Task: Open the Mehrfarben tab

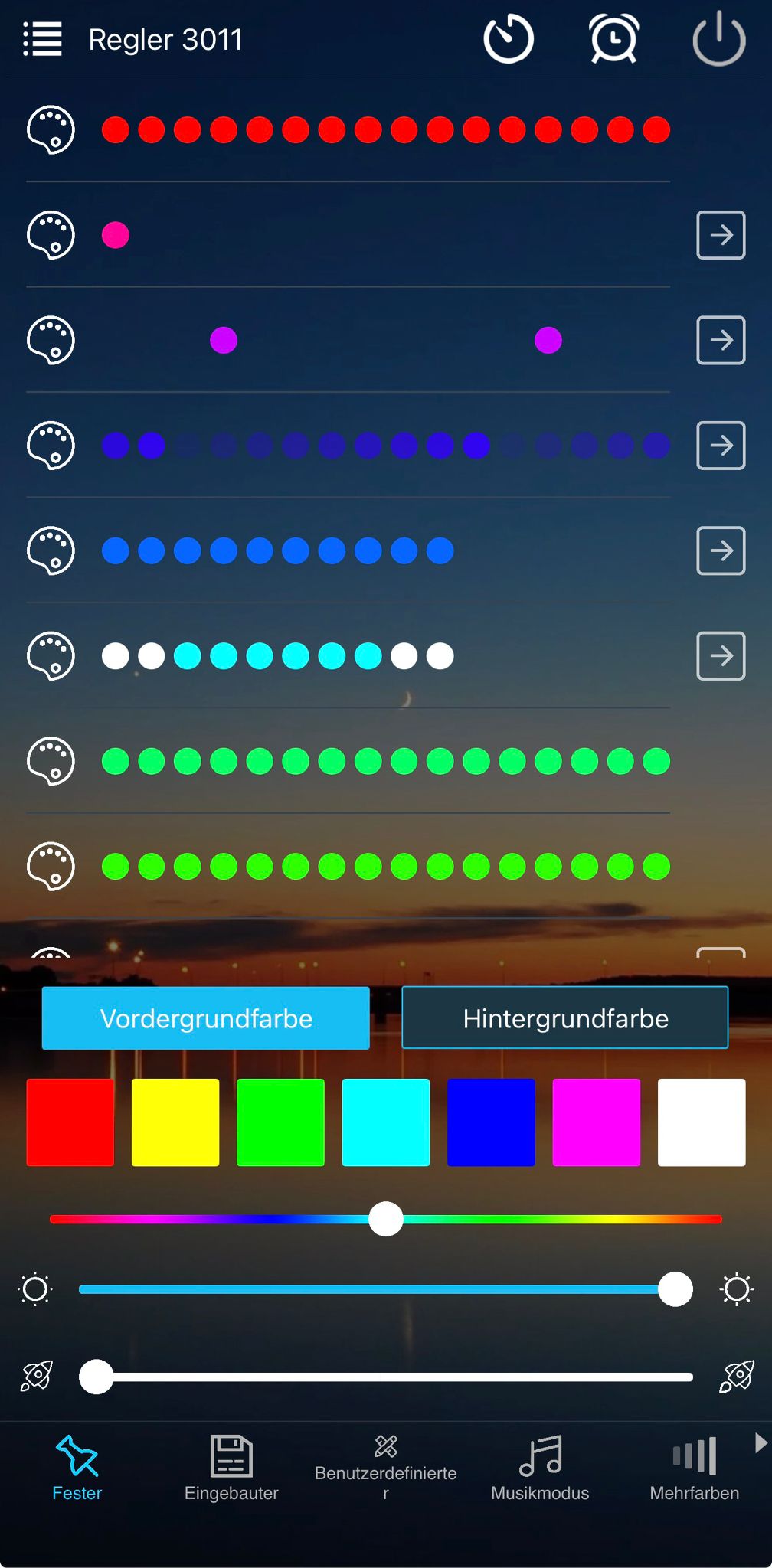Action: pyautogui.click(x=694, y=1468)
